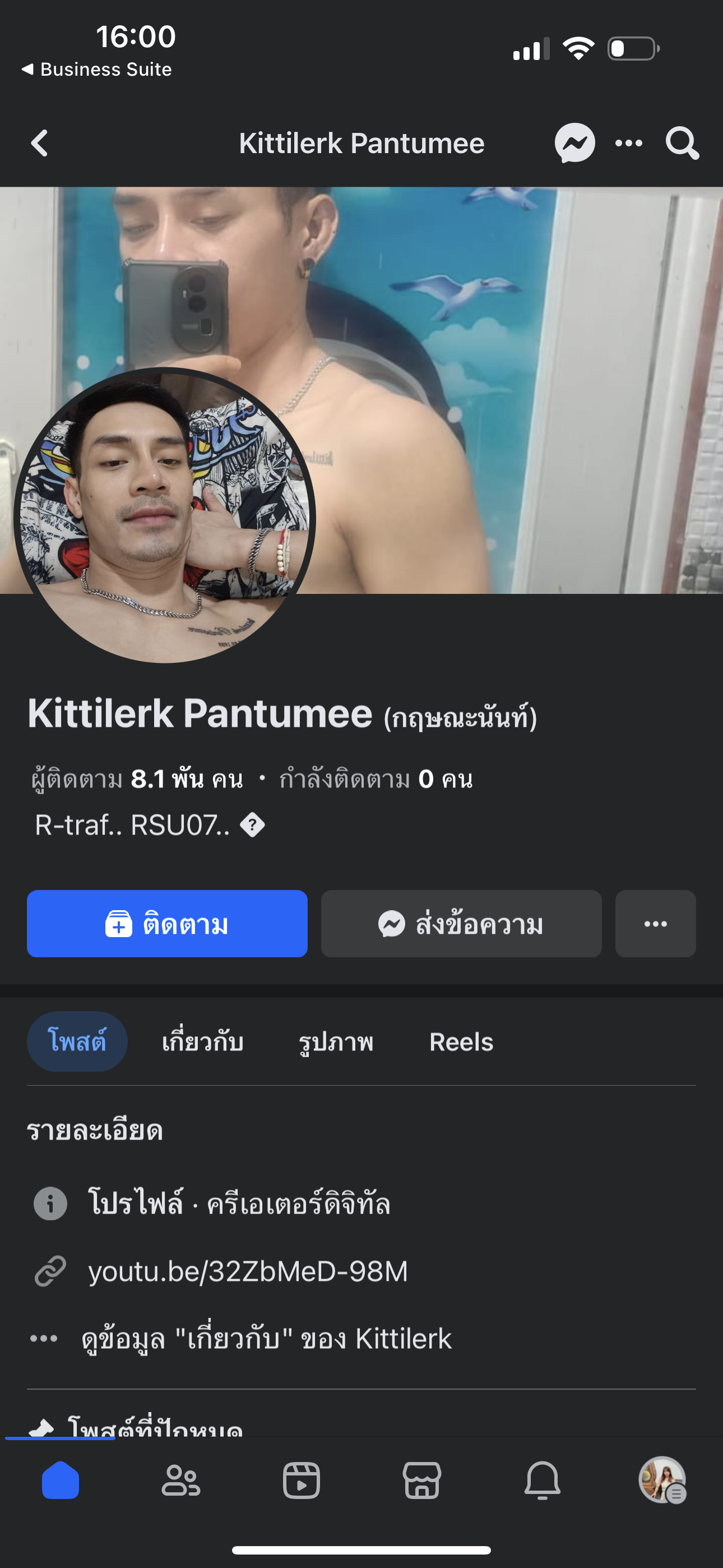Search within this profile
The width and height of the screenshot is (723, 1568).
[682, 144]
